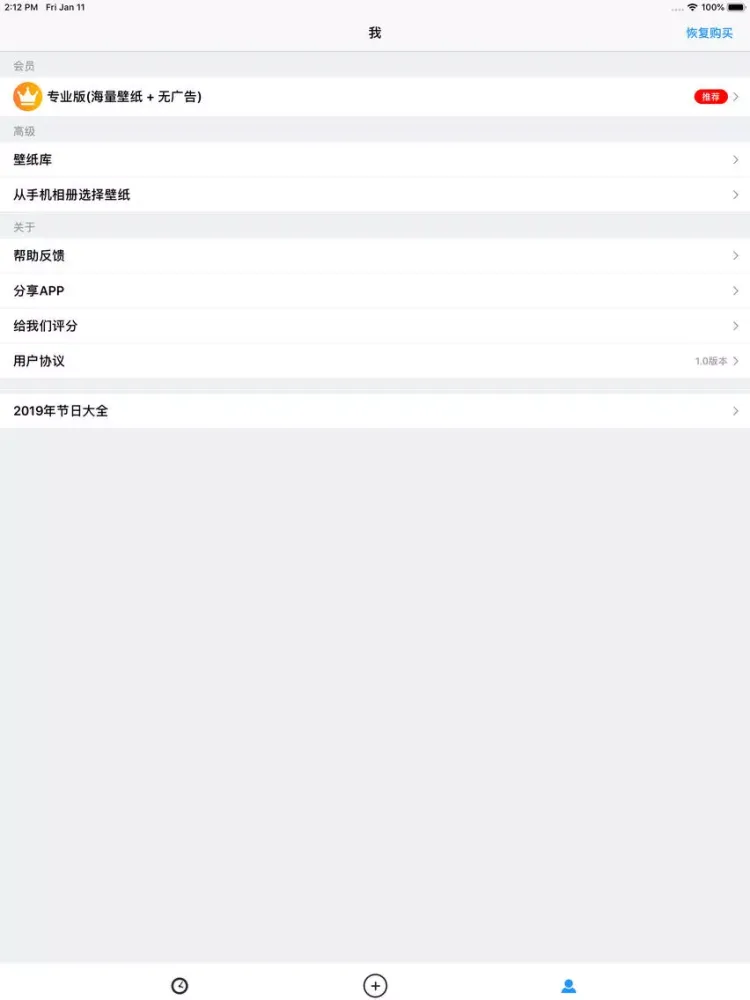Open the 专业版 membership row
Screen dimensions: 750x1000
[374, 97]
